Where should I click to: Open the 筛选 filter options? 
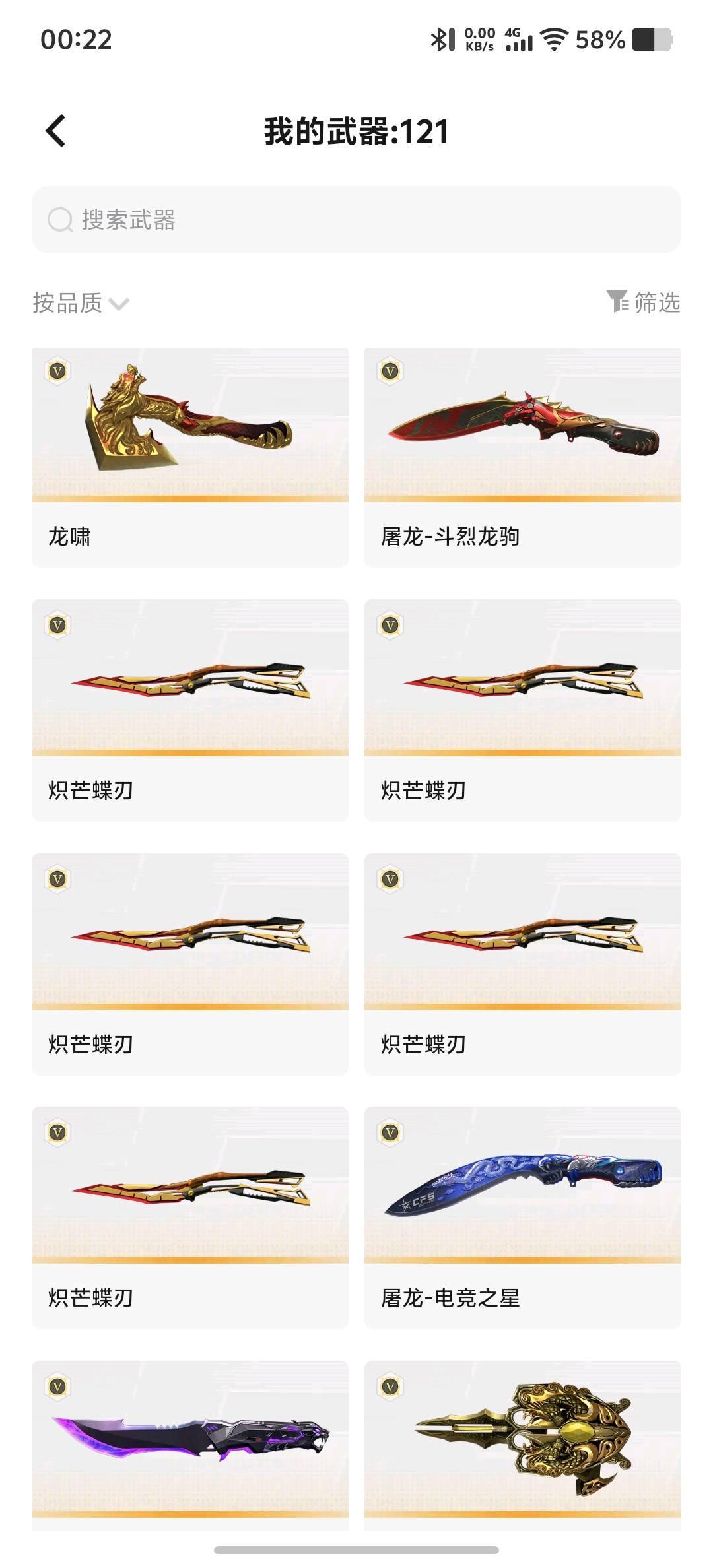(644, 302)
